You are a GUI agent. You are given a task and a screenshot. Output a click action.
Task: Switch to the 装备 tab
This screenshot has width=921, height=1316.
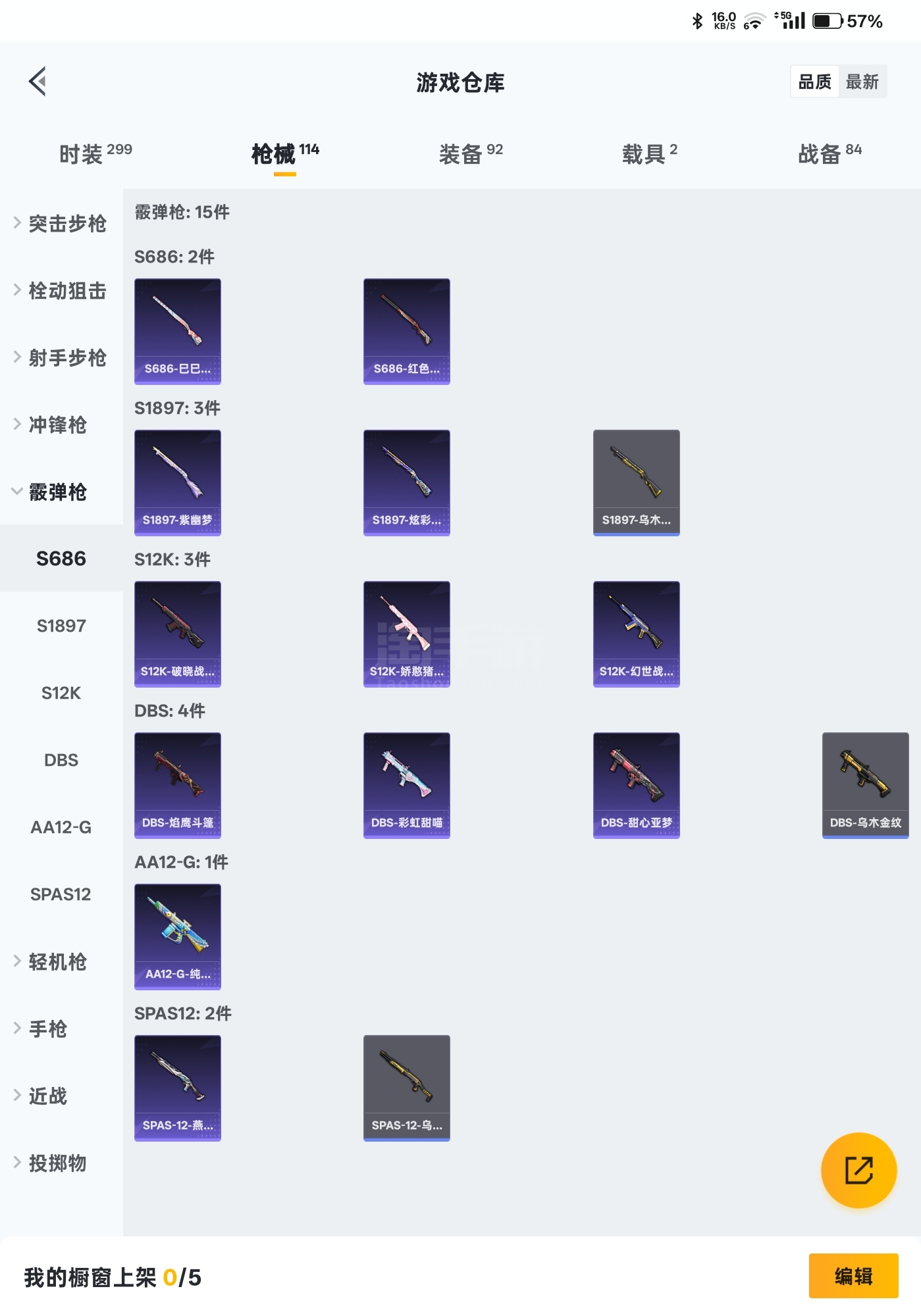pos(470,153)
